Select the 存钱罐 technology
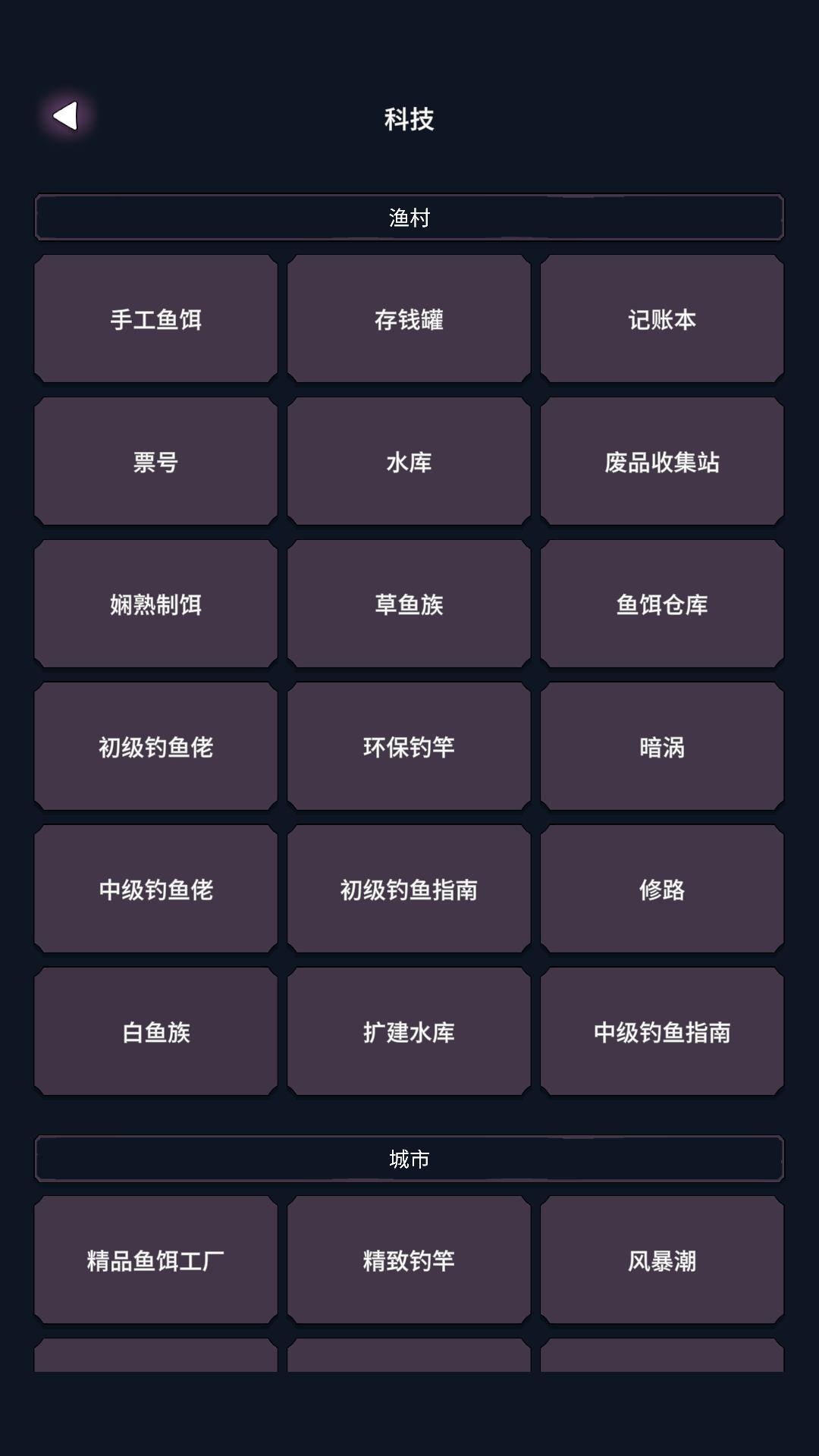The image size is (819, 1456). [409, 318]
